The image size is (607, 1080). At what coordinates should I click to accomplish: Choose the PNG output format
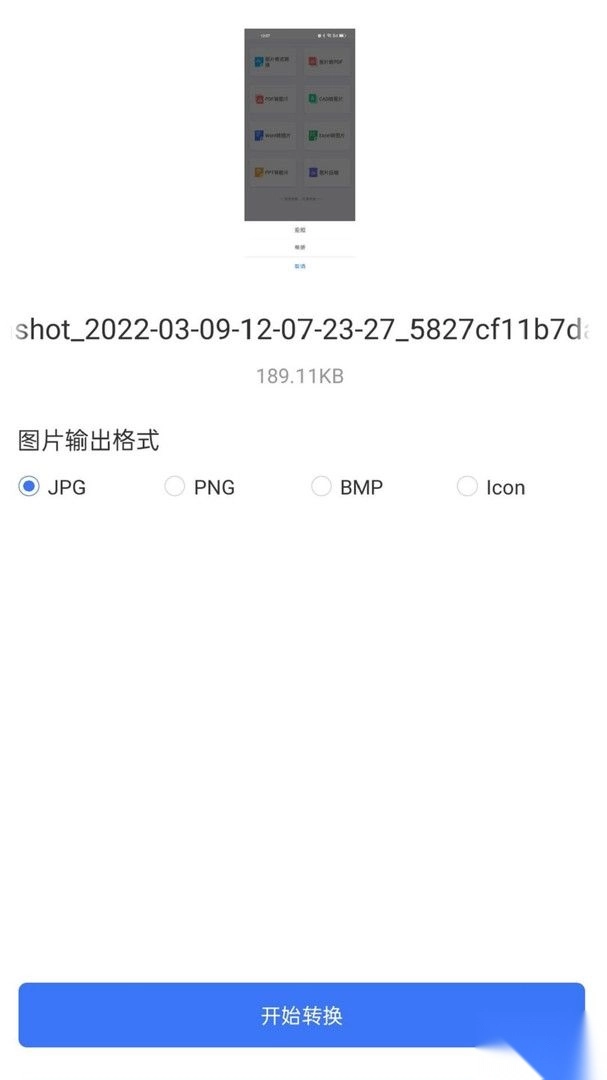(175, 487)
